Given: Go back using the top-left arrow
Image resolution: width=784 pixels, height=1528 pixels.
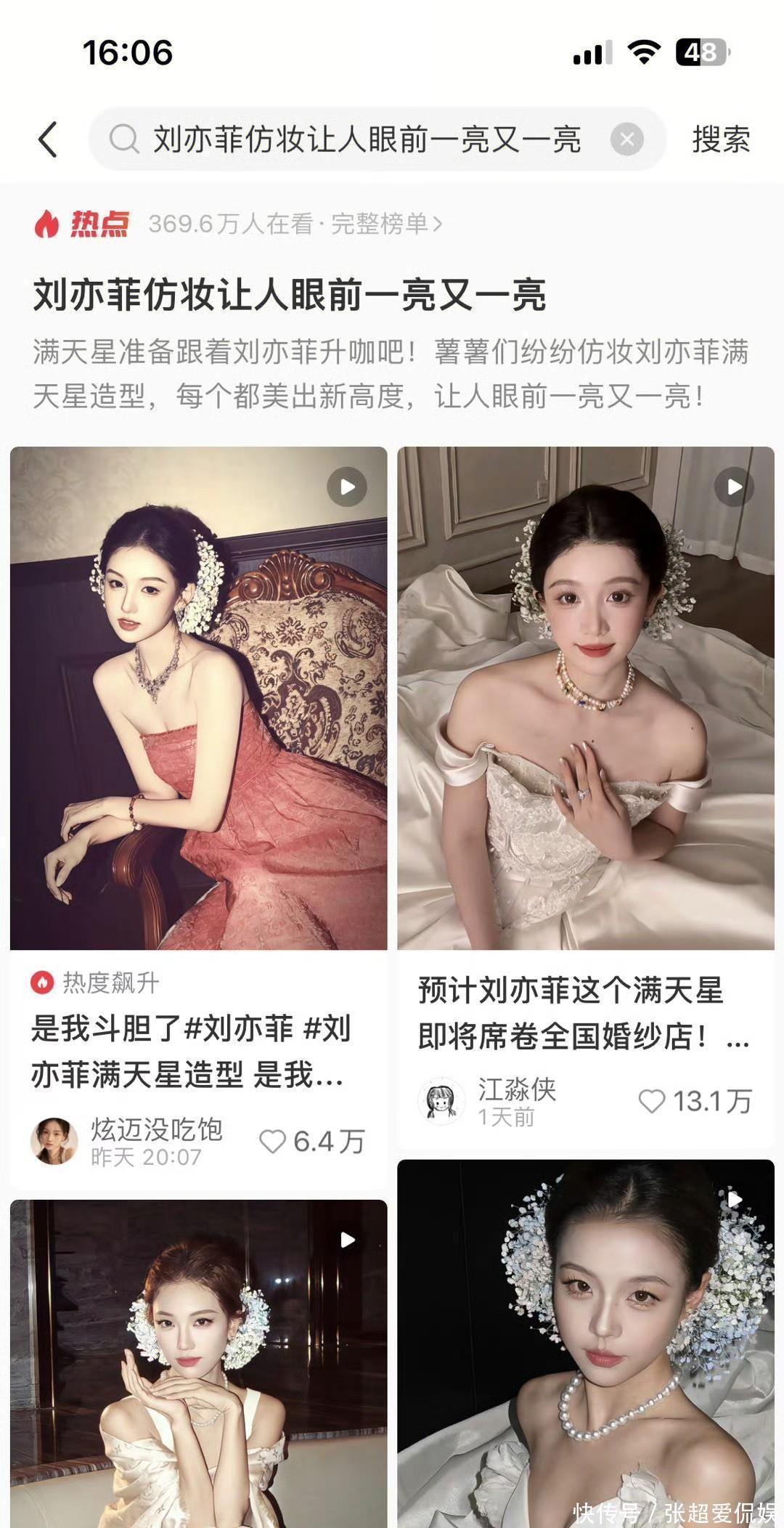Looking at the screenshot, I should pos(48,139).
